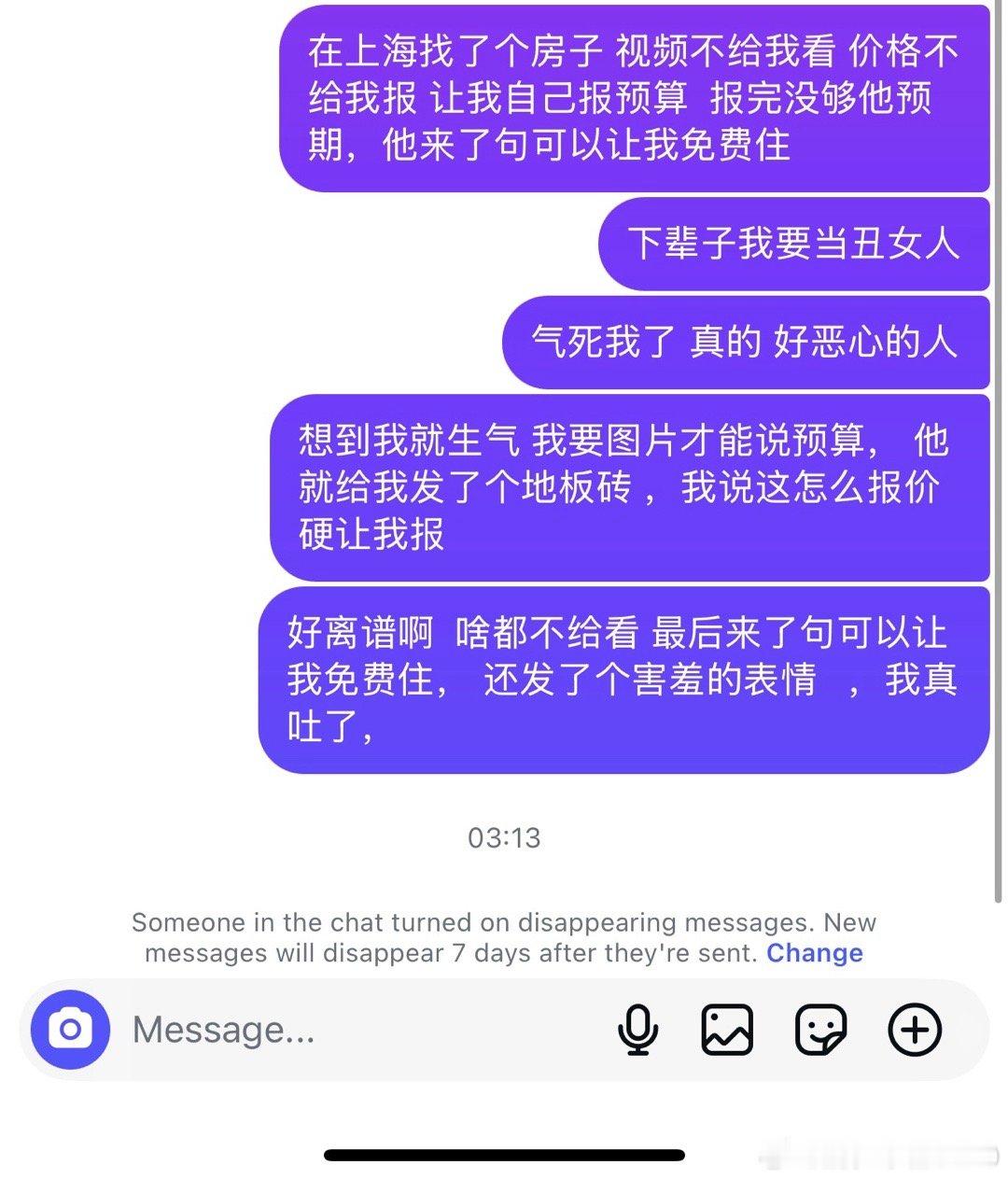Tap the 03:13 timestamp
Image resolution: width=1008 pixels, height=1179 pixels.
tap(504, 838)
